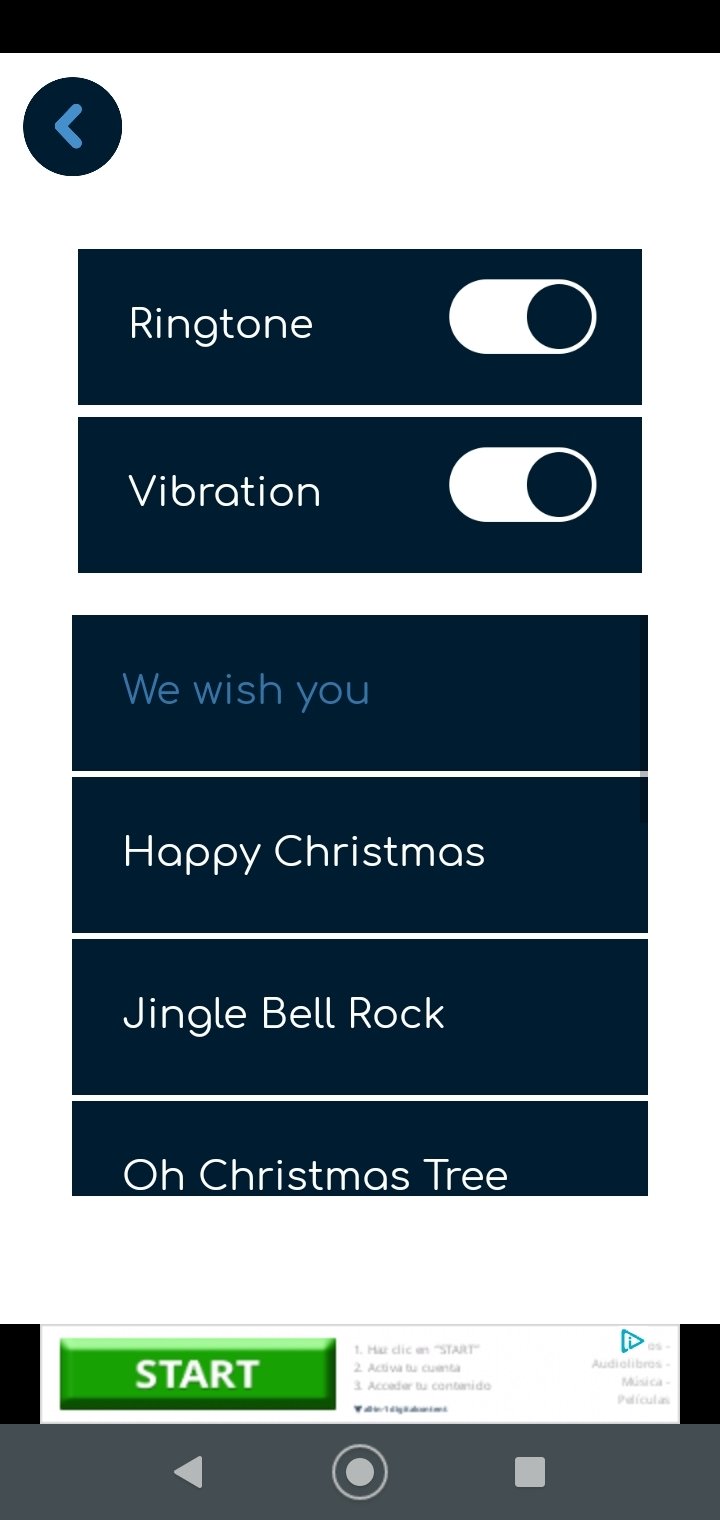Select the We wish you ringtone

[x=360, y=692]
